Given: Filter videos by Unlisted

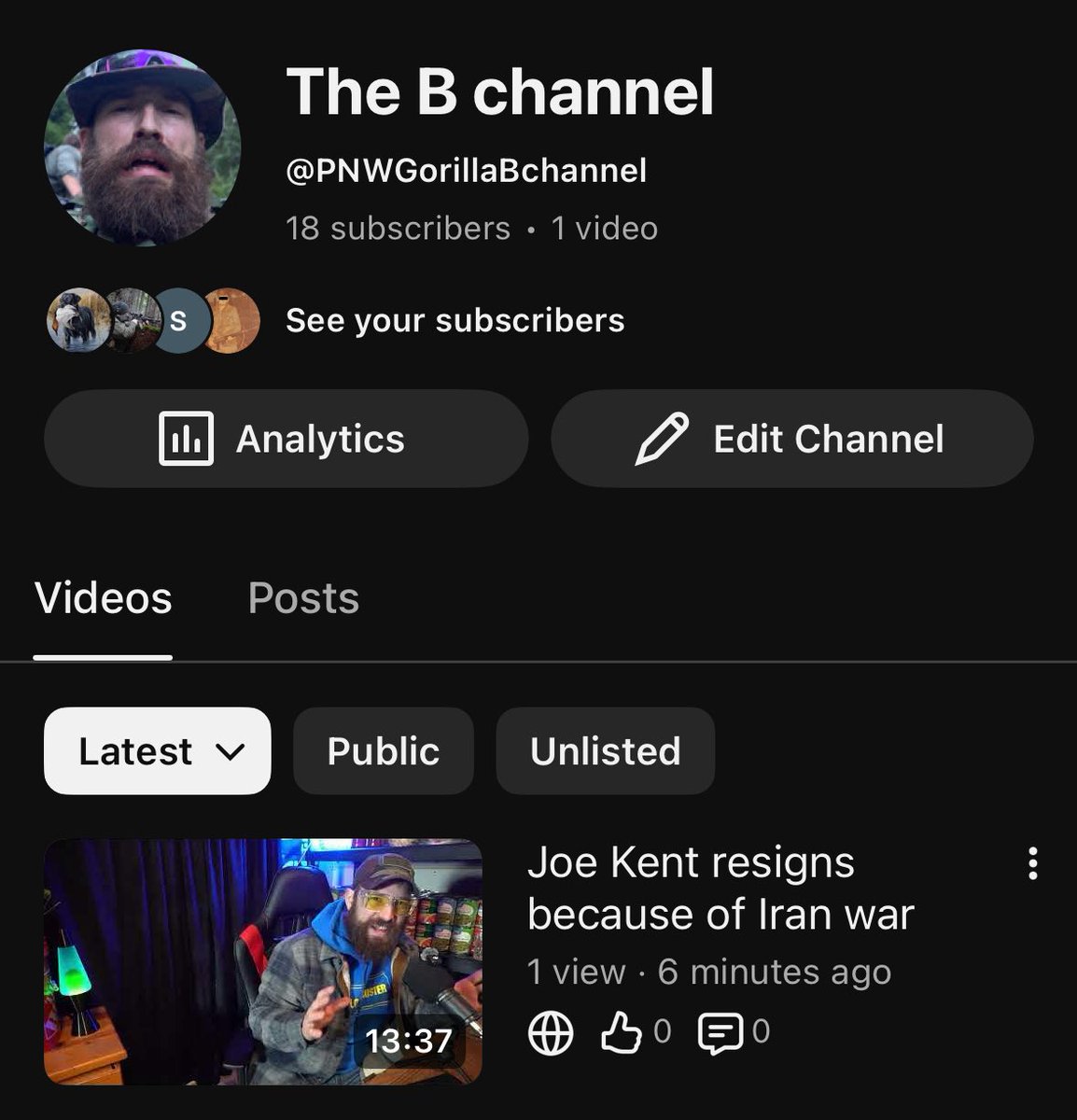Looking at the screenshot, I should [605, 751].
